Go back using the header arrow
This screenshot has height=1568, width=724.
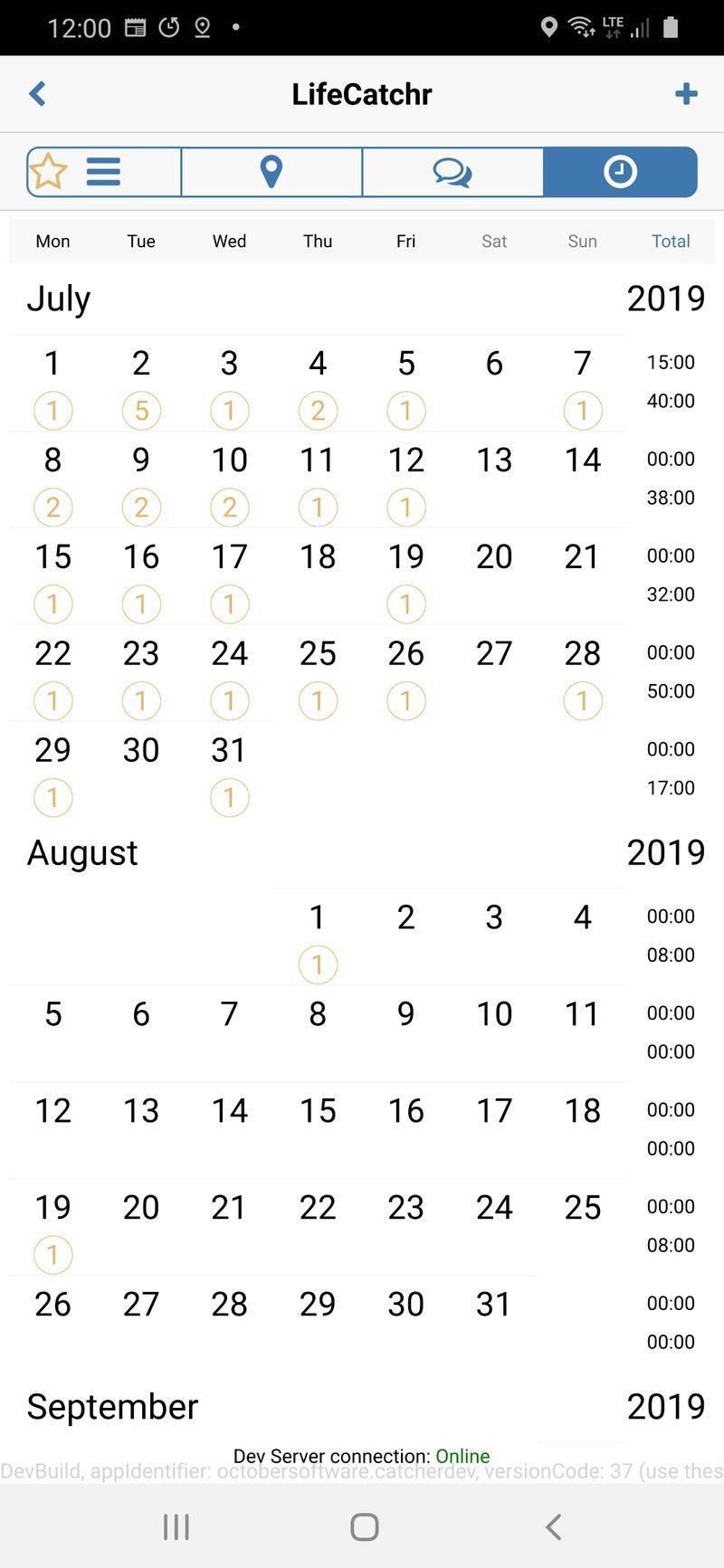(37, 93)
